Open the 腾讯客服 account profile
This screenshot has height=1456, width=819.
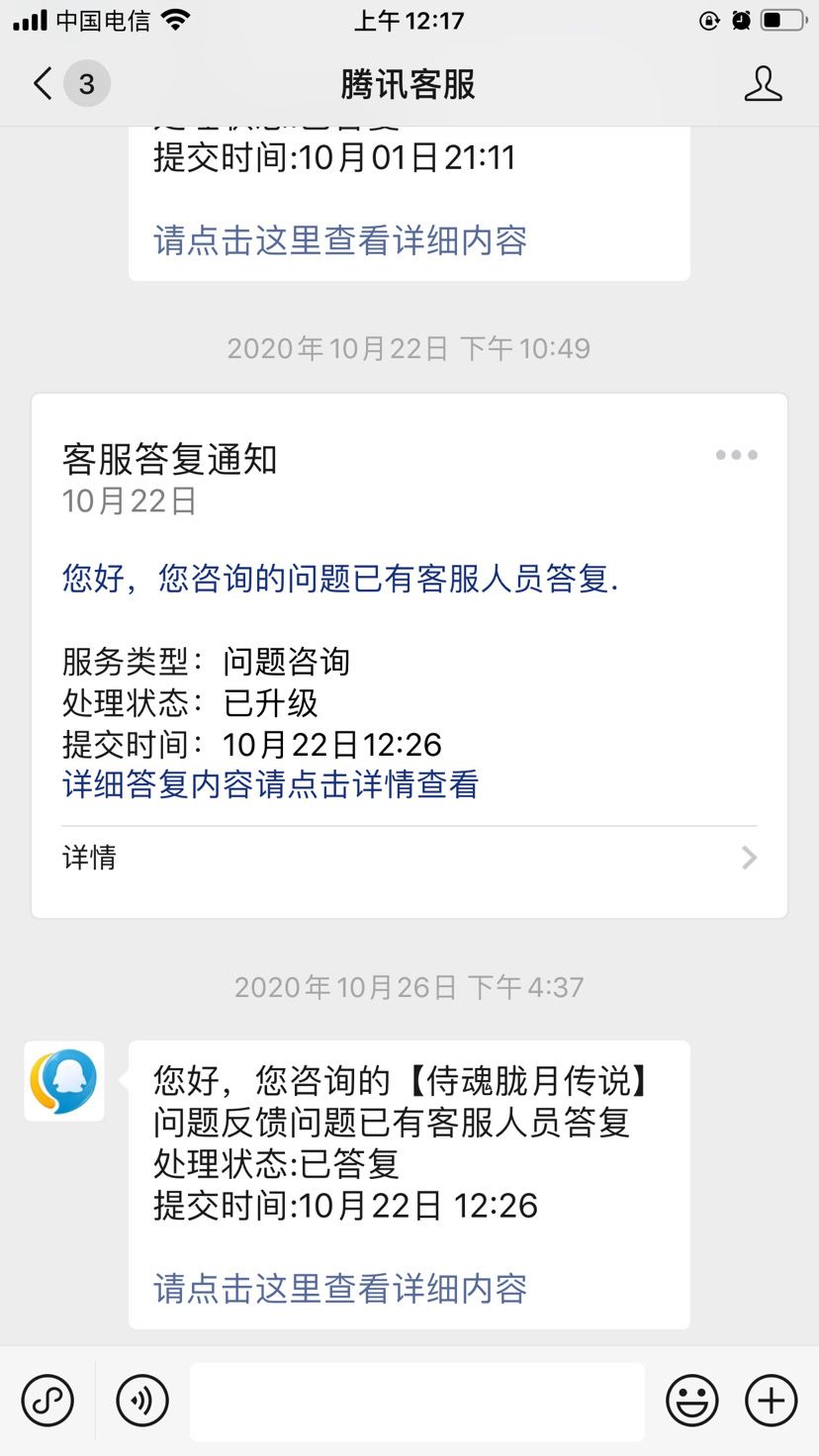pyautogui.click(x=763, y=84)
